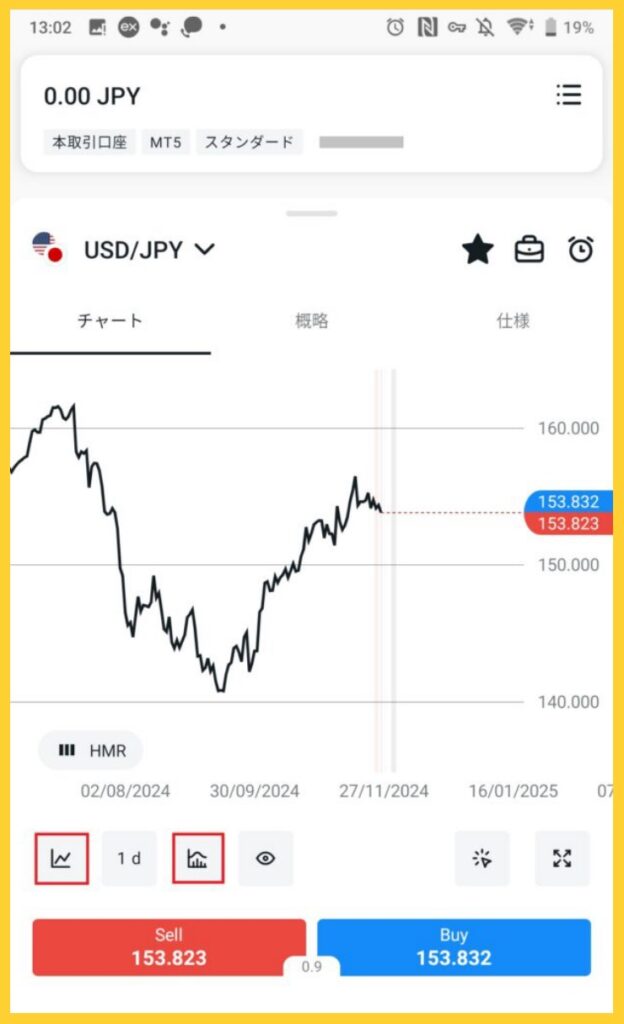Viewport: 624px width, 1024px height.
Task: Buy USD/JPY at 153.832
Action: (x=454, y=947)
